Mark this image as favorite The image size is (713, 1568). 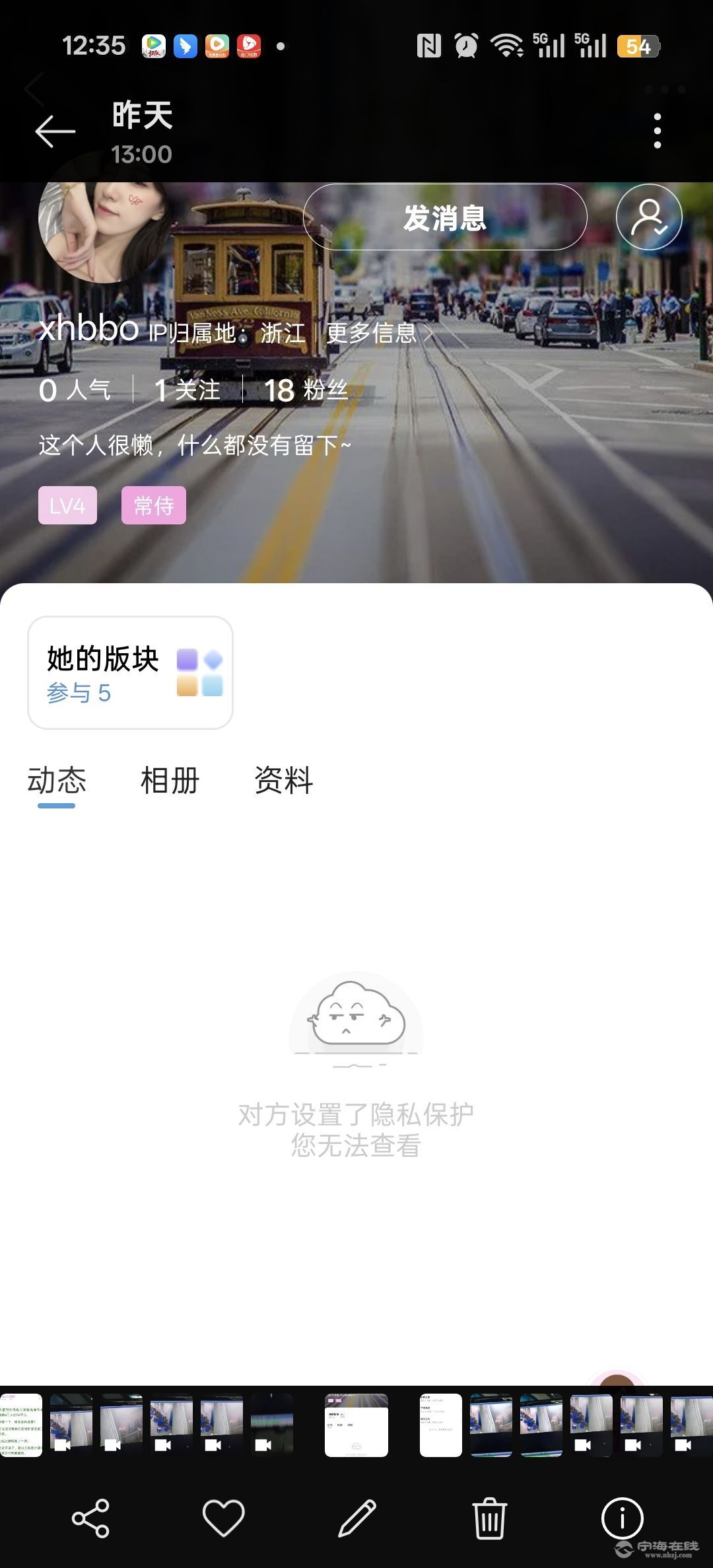[x=223, y=1518]
